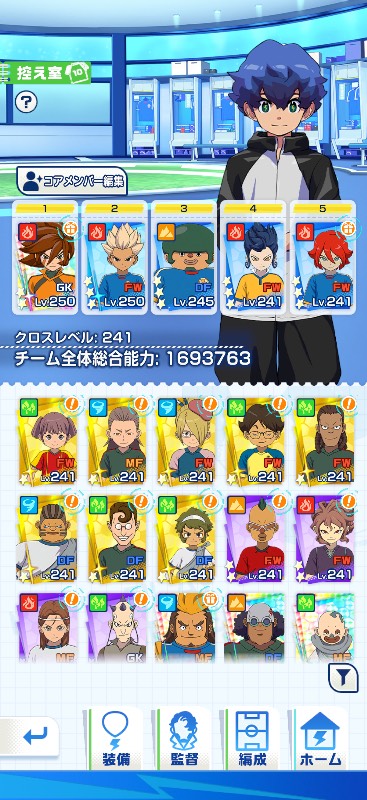Viewport: 367px width, 800px height.
Task: Open the filter funnel icon
Action: (x=343, y=677)
